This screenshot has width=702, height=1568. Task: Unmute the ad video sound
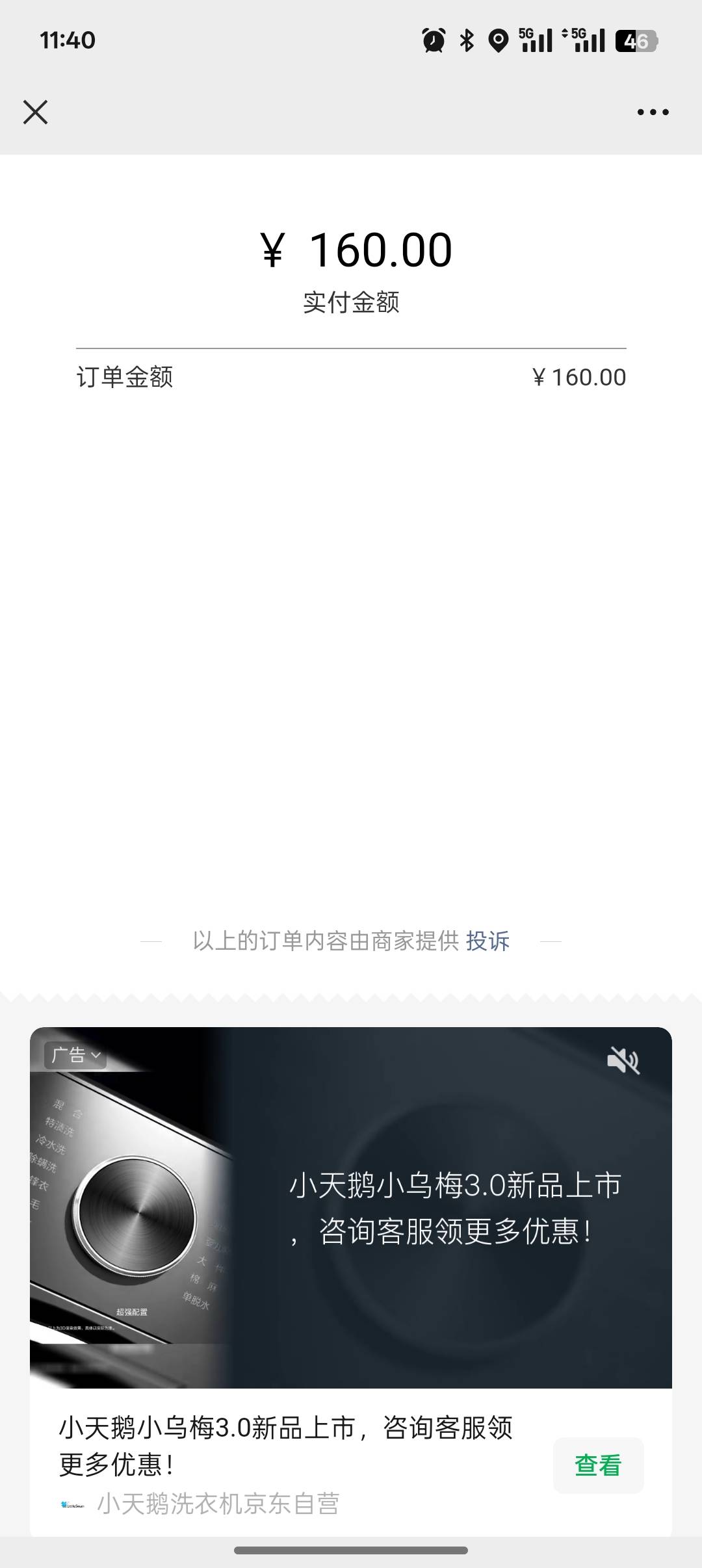point(623,1061)
